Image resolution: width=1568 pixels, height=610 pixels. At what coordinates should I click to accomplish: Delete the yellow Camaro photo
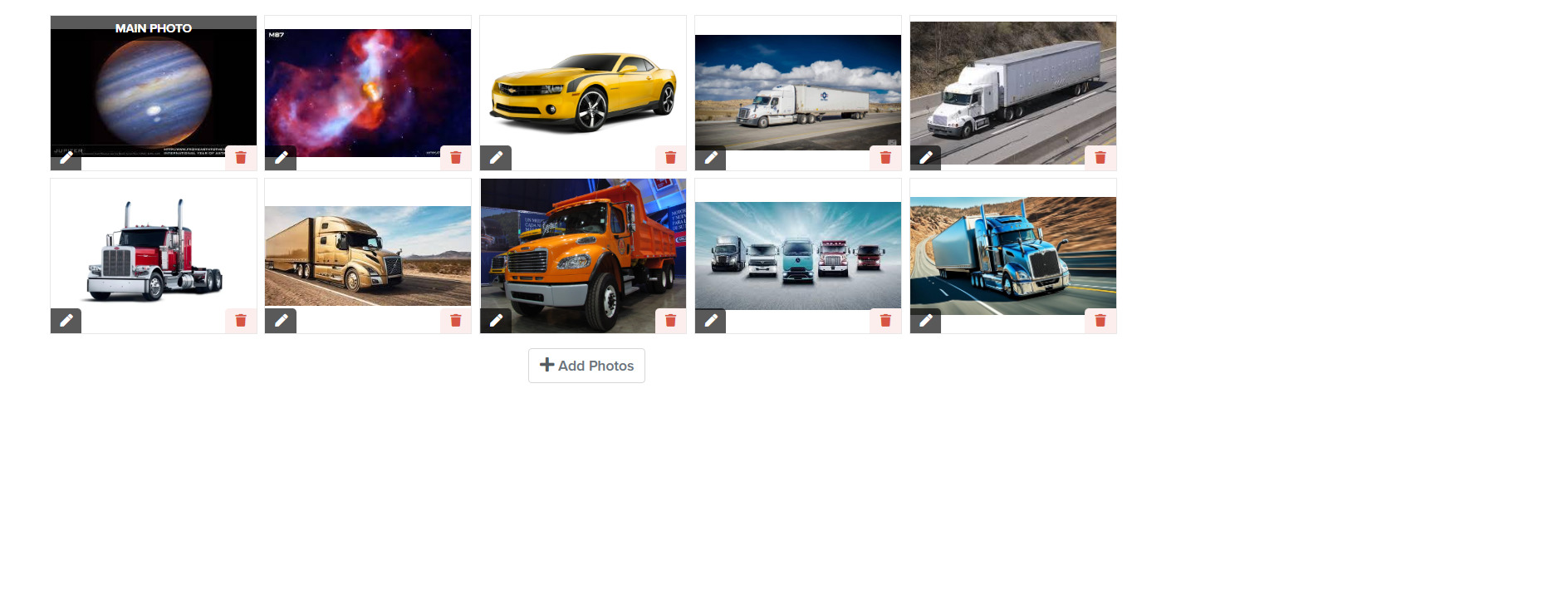[671, 158]
